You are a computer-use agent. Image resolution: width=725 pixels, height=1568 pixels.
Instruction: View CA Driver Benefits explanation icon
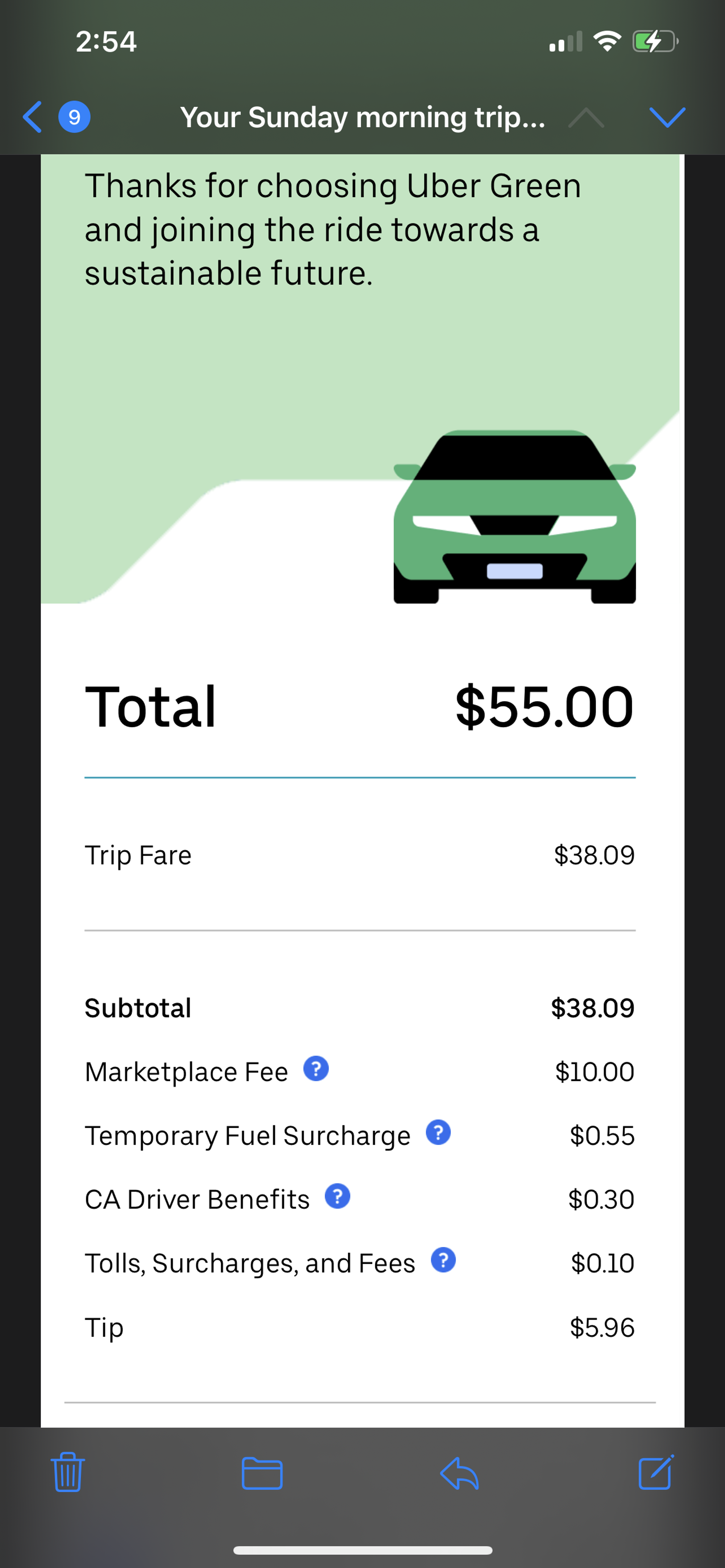337,1196
